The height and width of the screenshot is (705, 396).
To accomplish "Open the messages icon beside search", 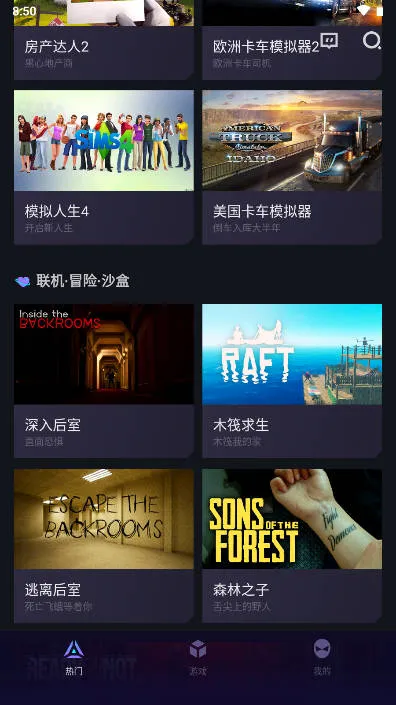I will tap(329, 41).
